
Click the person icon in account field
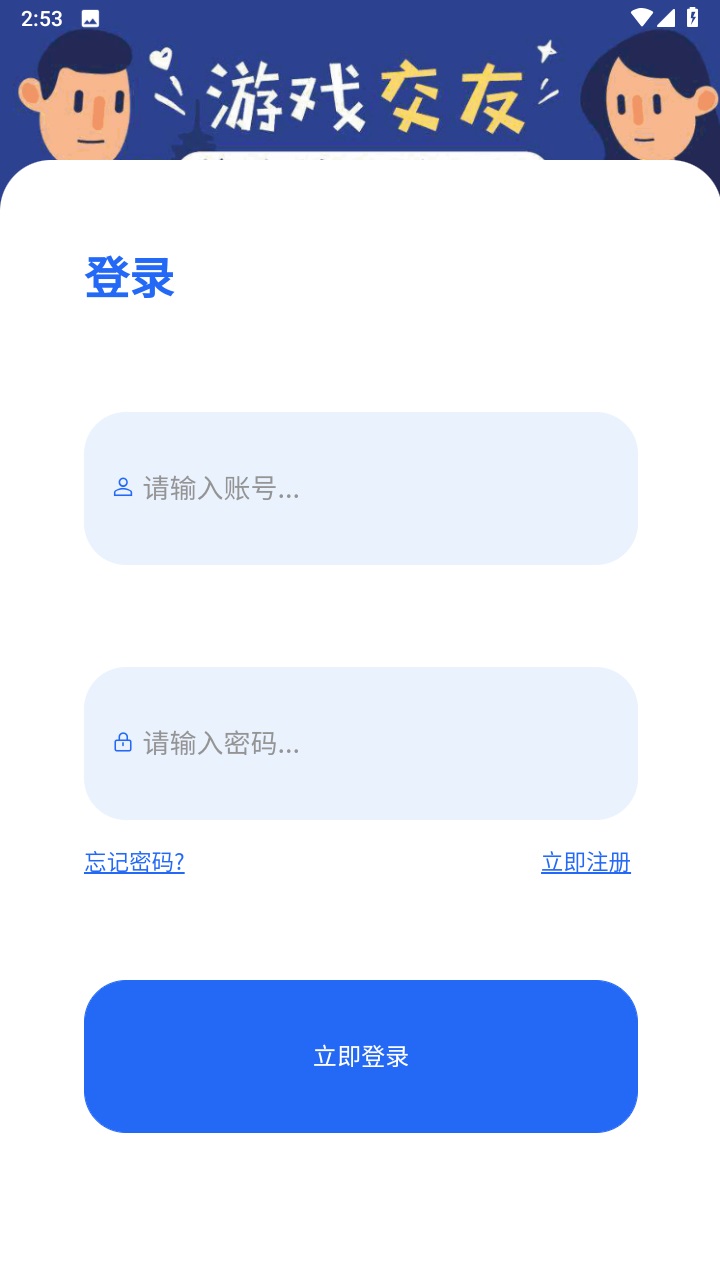click(121, 488)
